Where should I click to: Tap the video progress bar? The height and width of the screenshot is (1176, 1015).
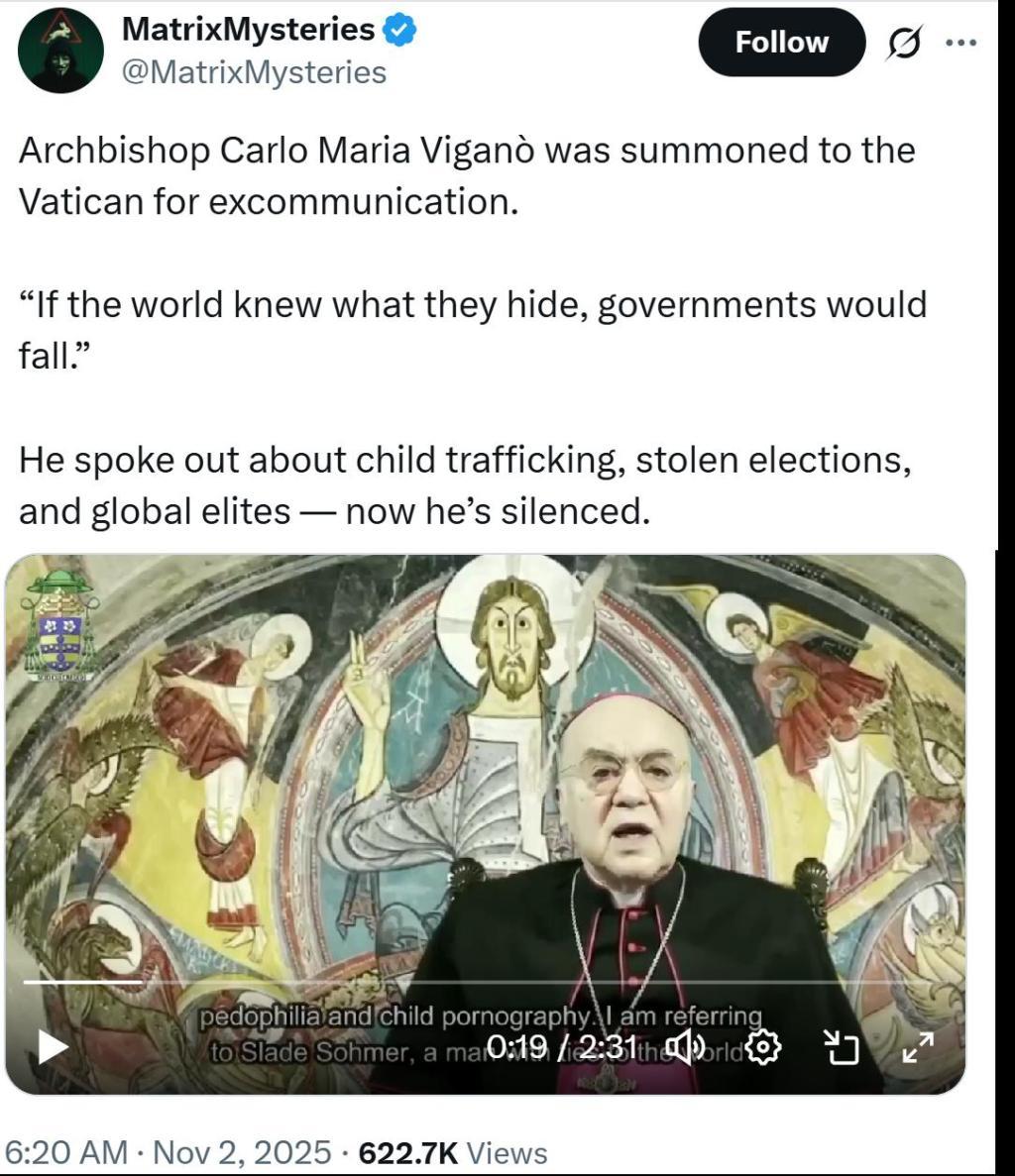point(476,982)
